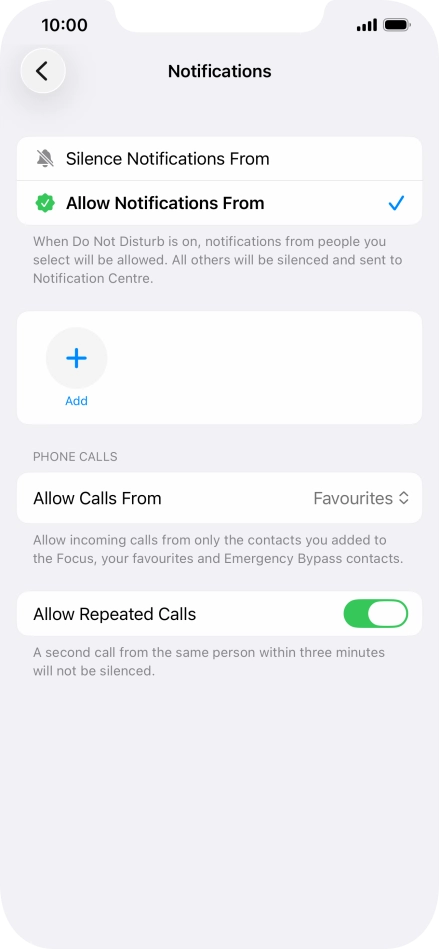The height and width of the screenshot is (949, 439).
Task: Choose Allow Notifications From option
Action: 219,203
